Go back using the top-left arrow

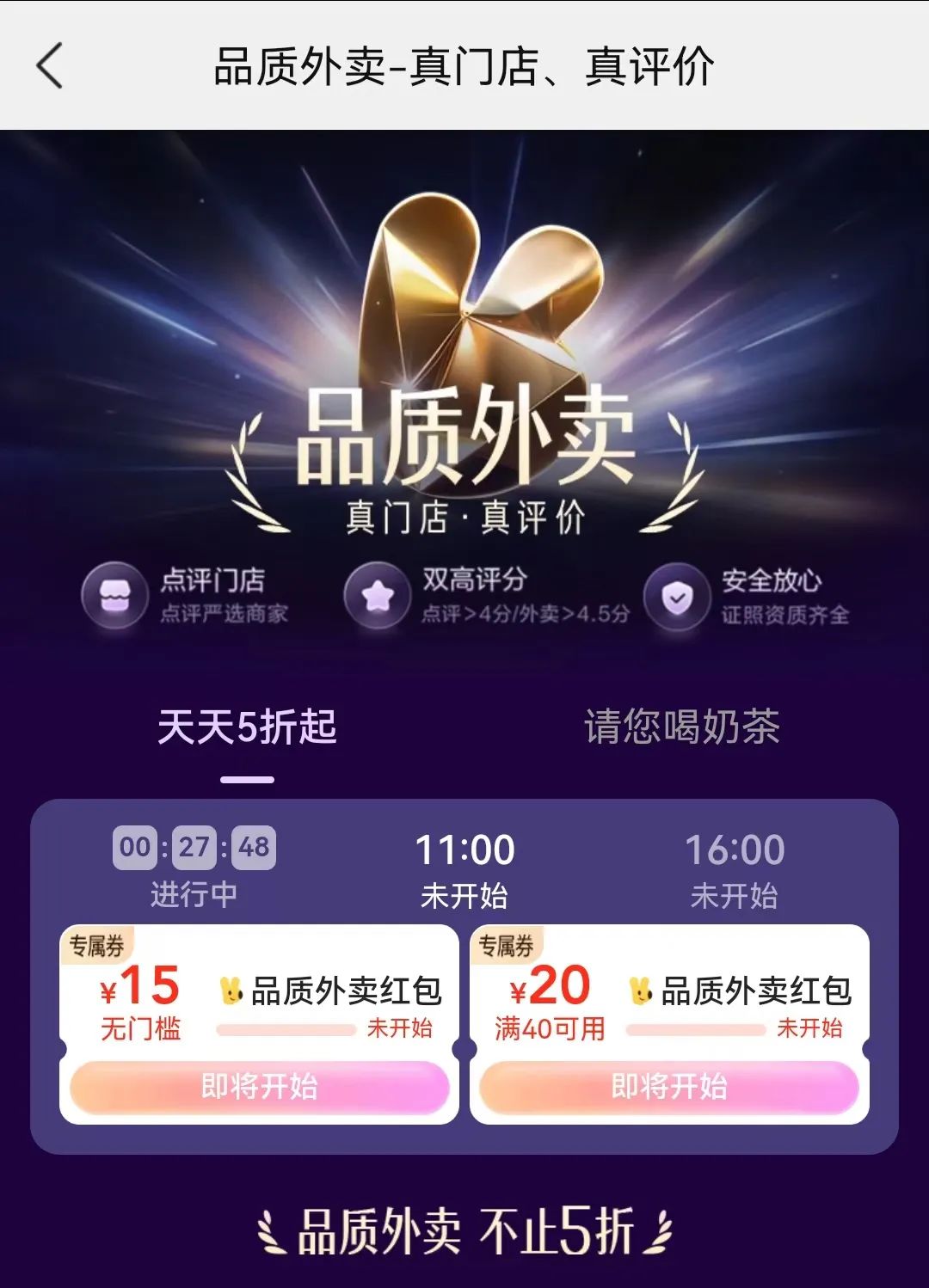pos(50,65)
